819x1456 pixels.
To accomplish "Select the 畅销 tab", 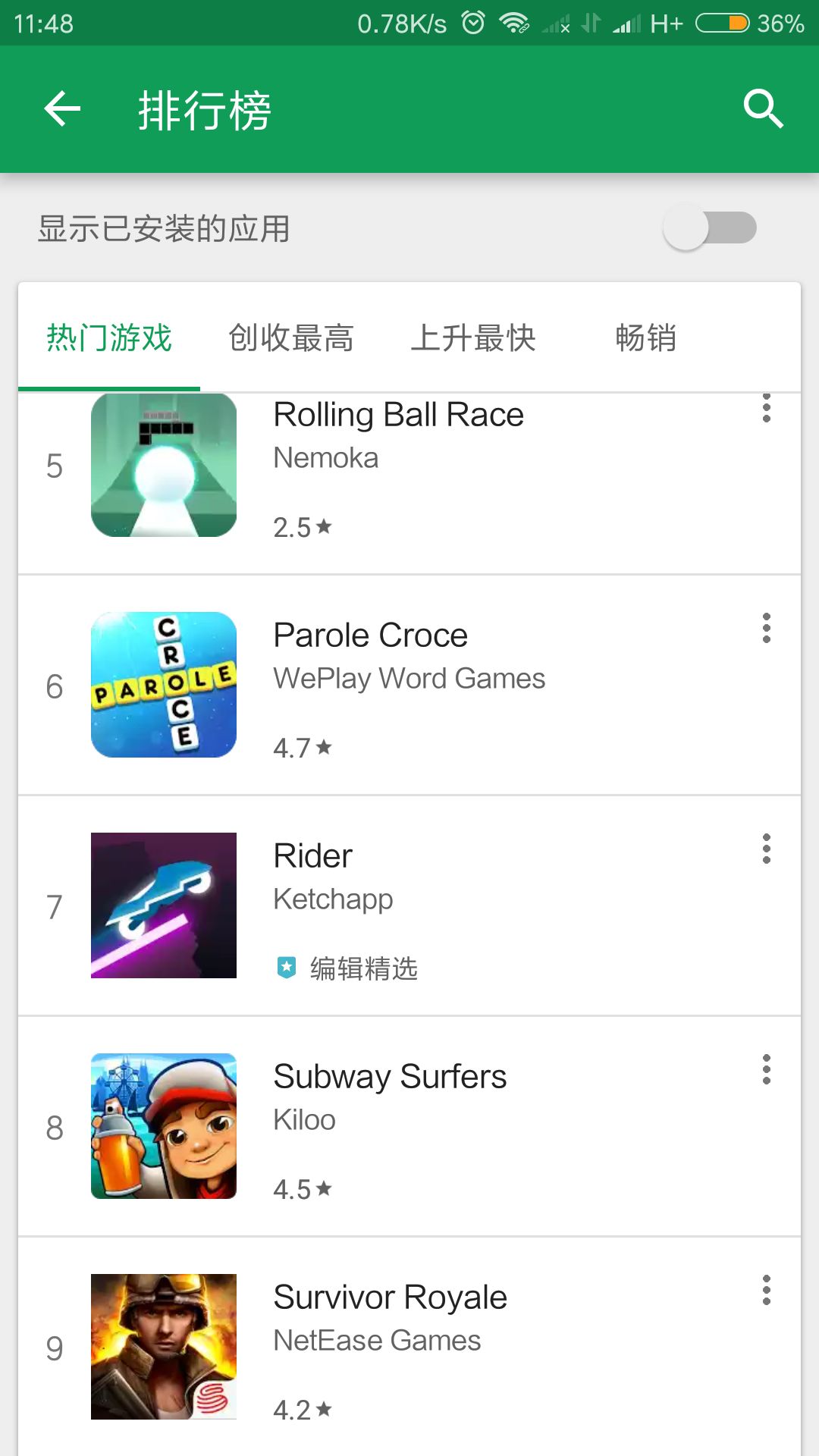I will coord(644,339).
